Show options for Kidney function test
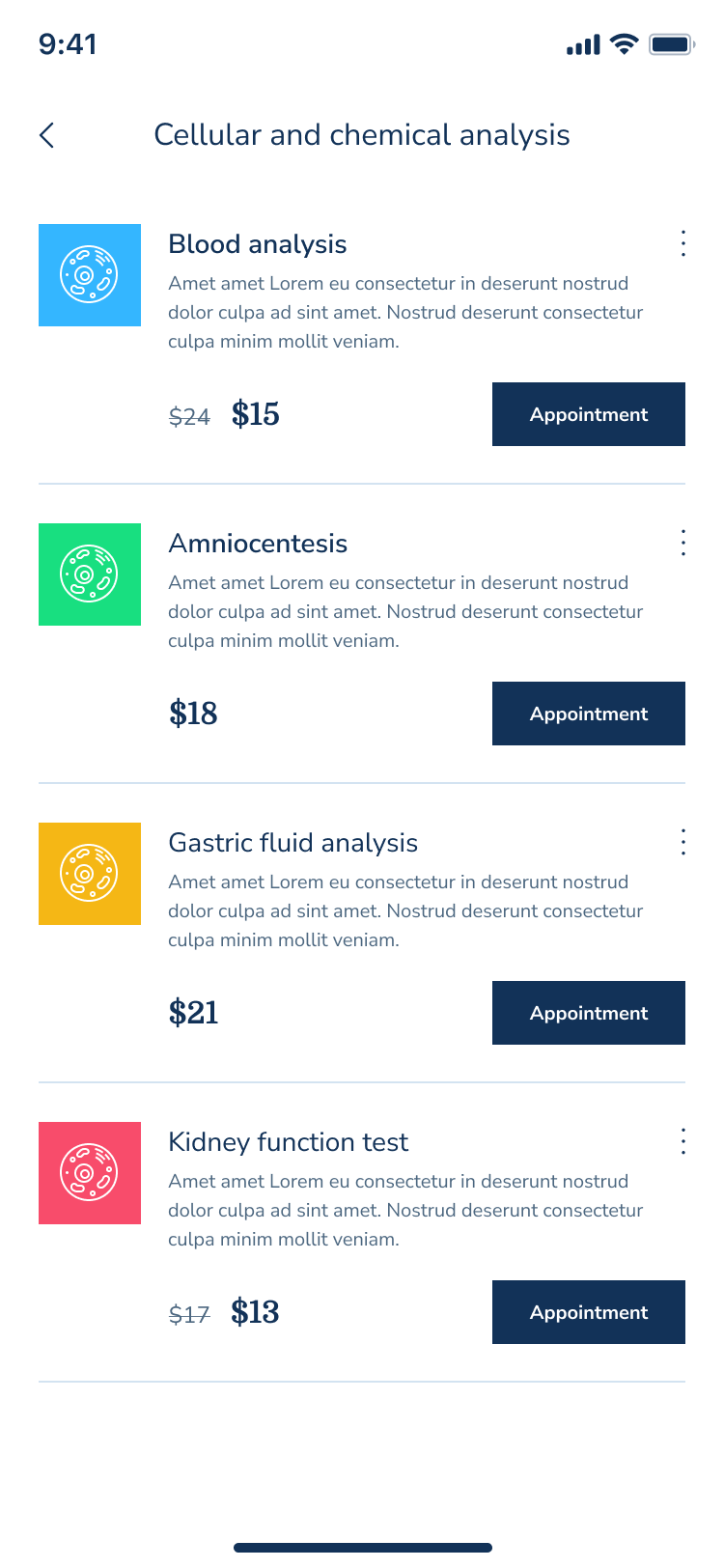Viewport: 724px width, 1568px height. pos(683,1141)
